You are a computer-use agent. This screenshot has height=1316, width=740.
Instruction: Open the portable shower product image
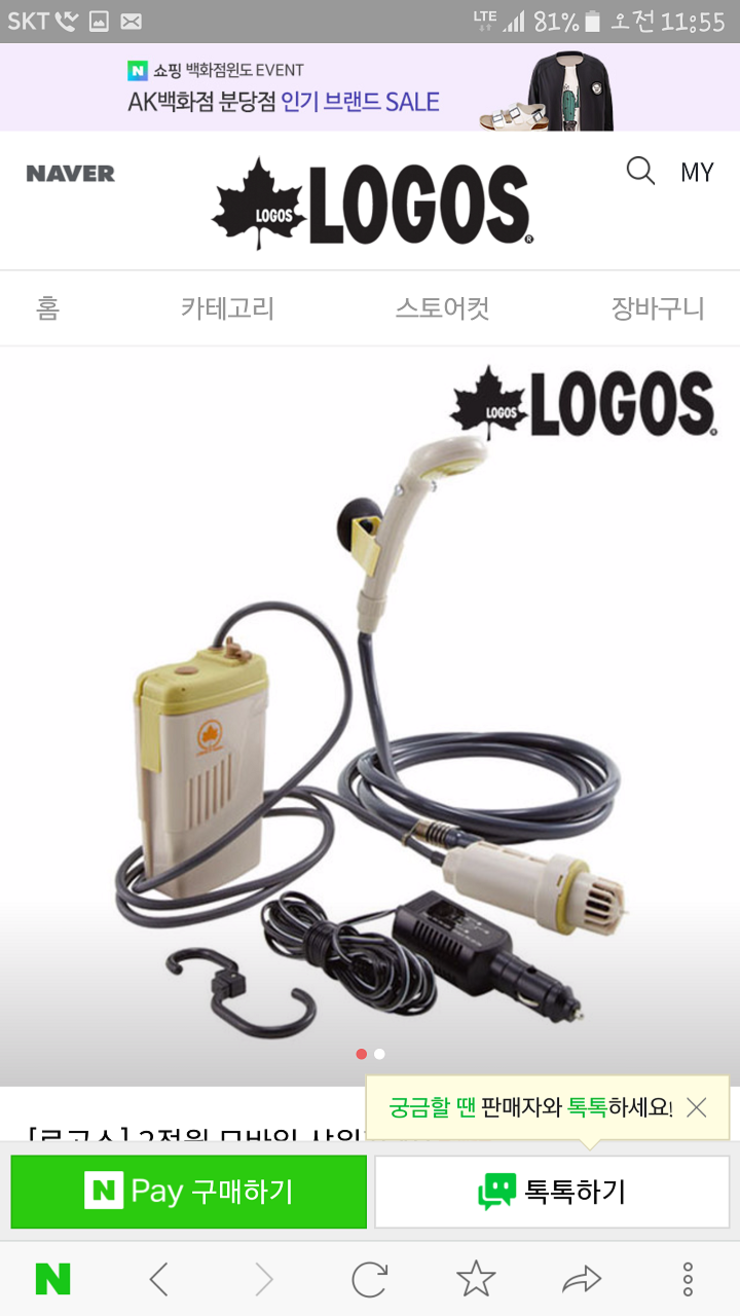370,716
